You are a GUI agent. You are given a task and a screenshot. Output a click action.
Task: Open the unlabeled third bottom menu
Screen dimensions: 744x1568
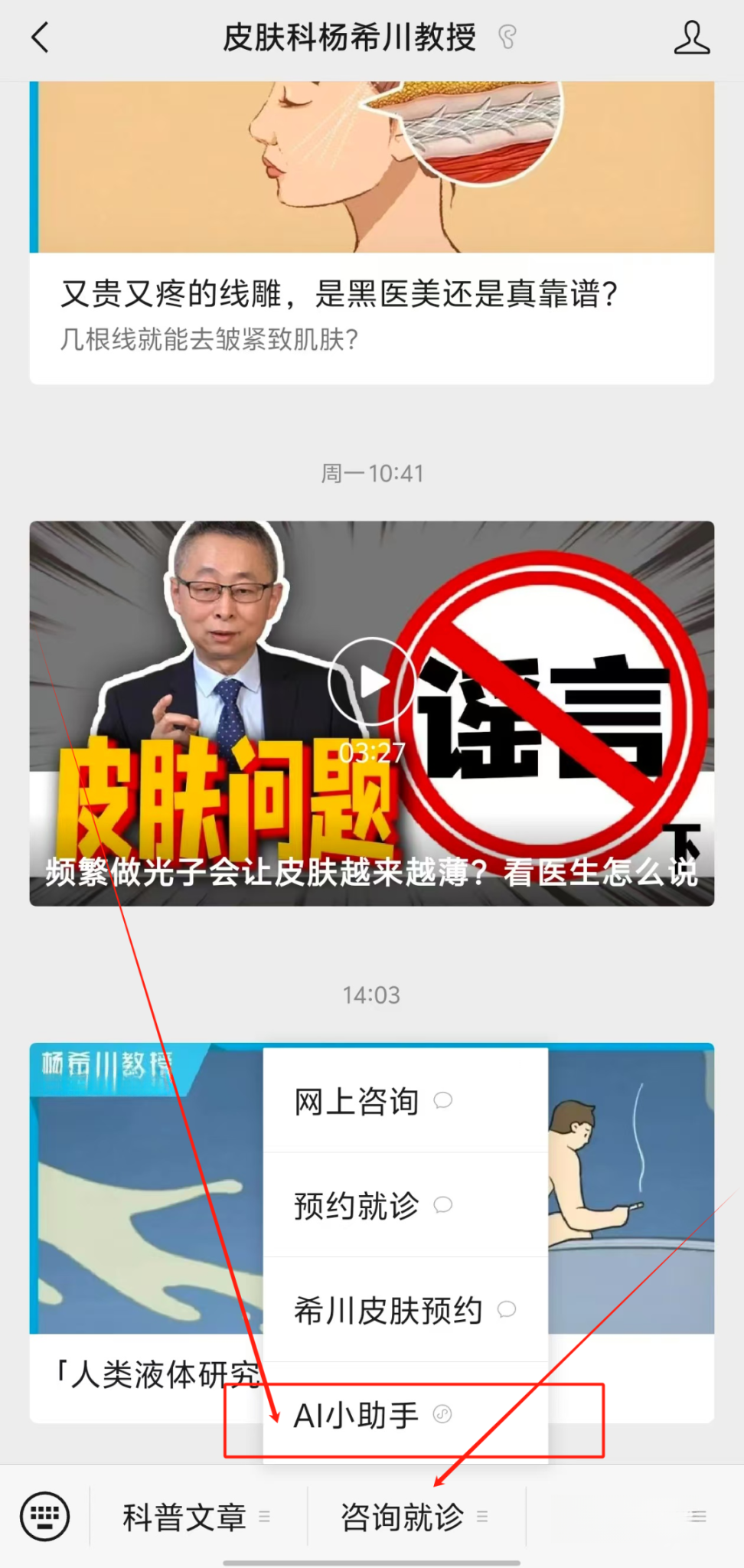coord(635,1517)
